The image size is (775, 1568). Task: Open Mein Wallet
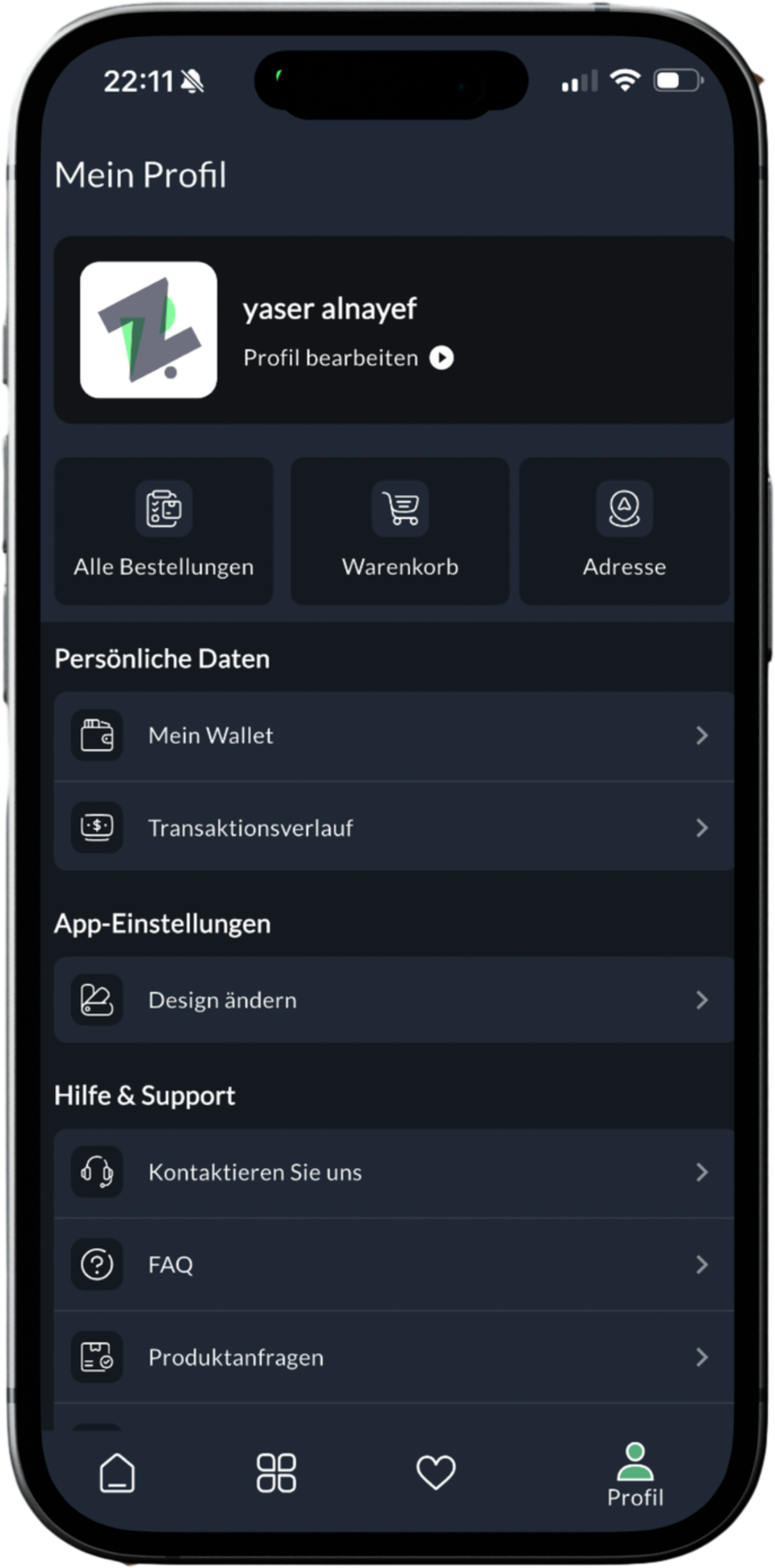[393, 735]
